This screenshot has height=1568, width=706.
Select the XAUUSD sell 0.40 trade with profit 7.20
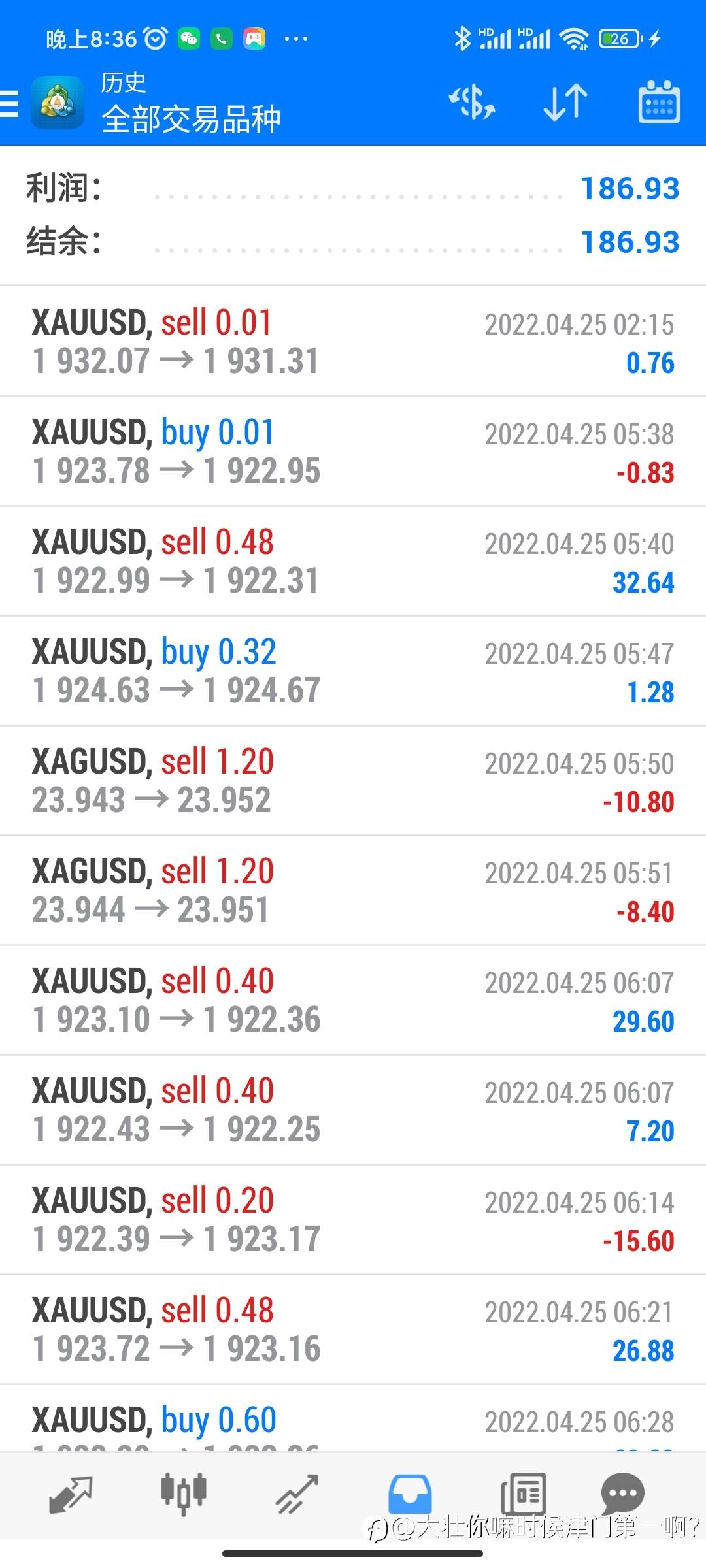(353, 1109)
